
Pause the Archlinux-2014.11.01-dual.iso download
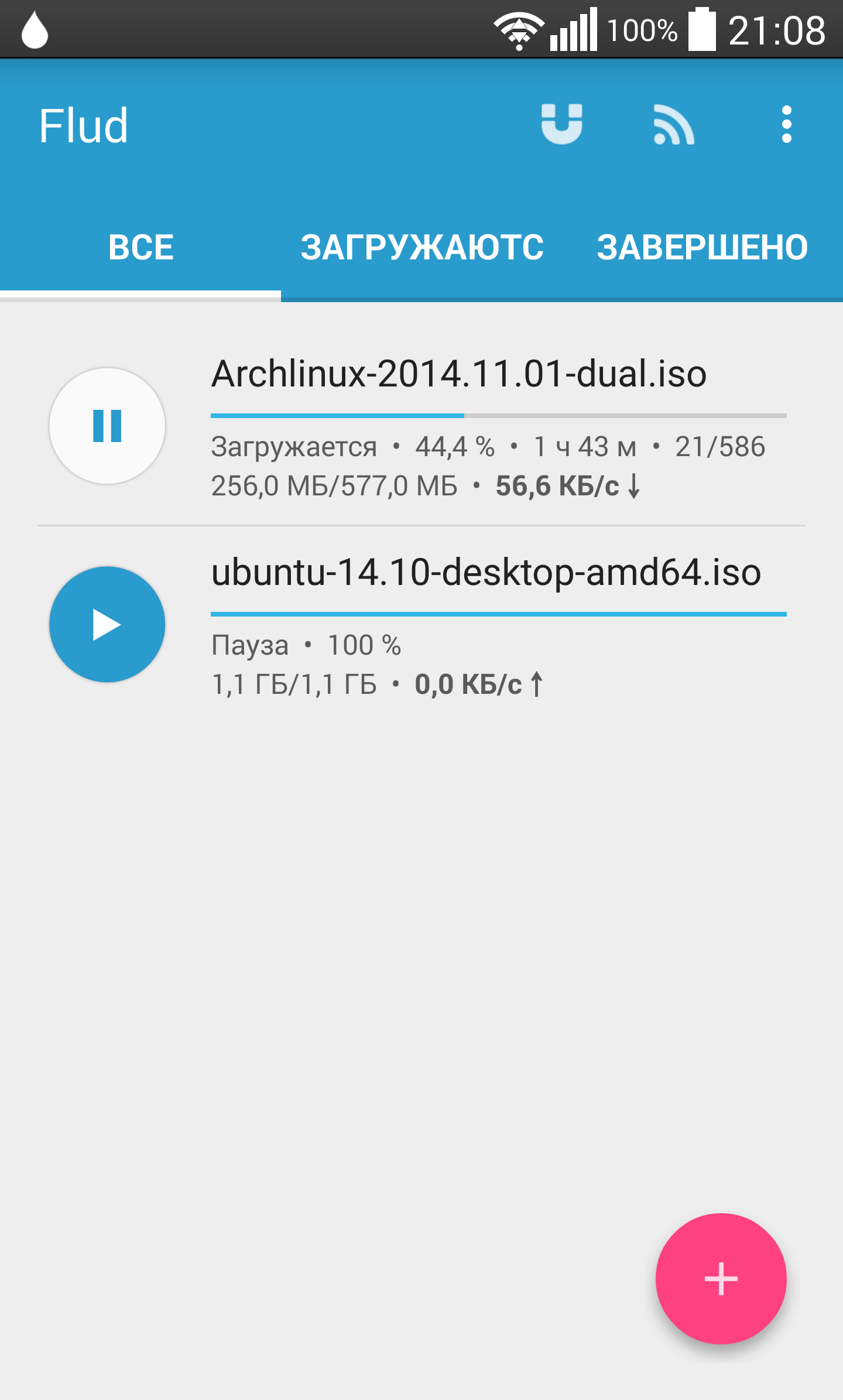pos(107,426)
